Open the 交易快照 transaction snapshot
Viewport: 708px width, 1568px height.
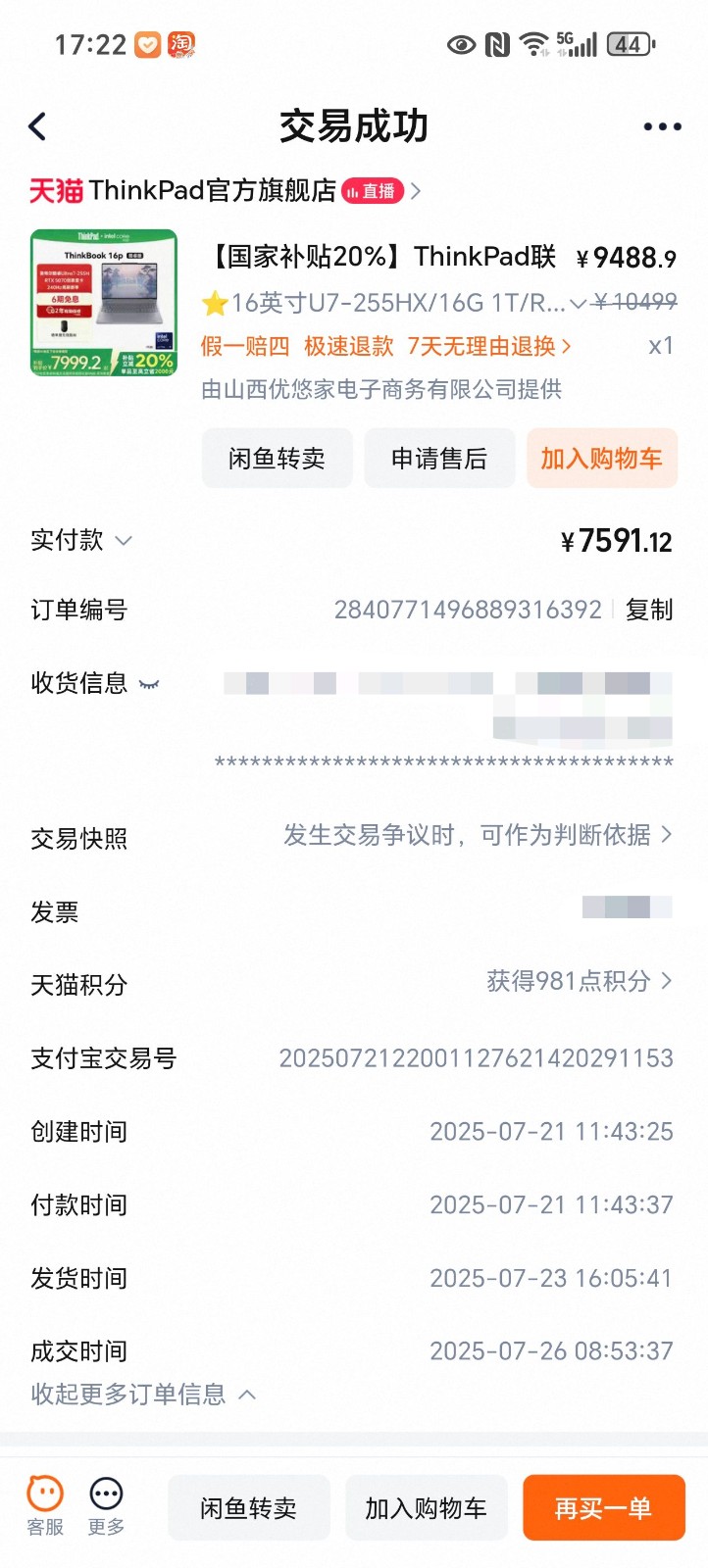[x=353, y=836]
